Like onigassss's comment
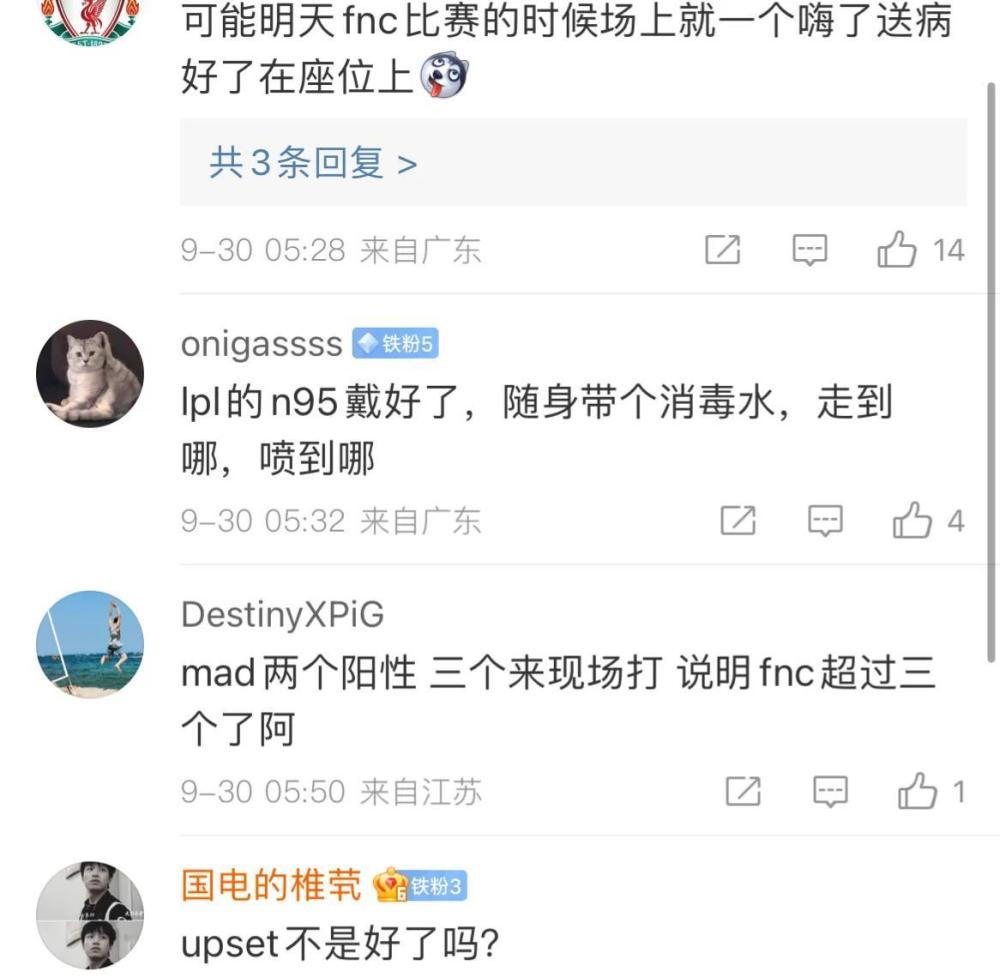 tap(912, 520)
